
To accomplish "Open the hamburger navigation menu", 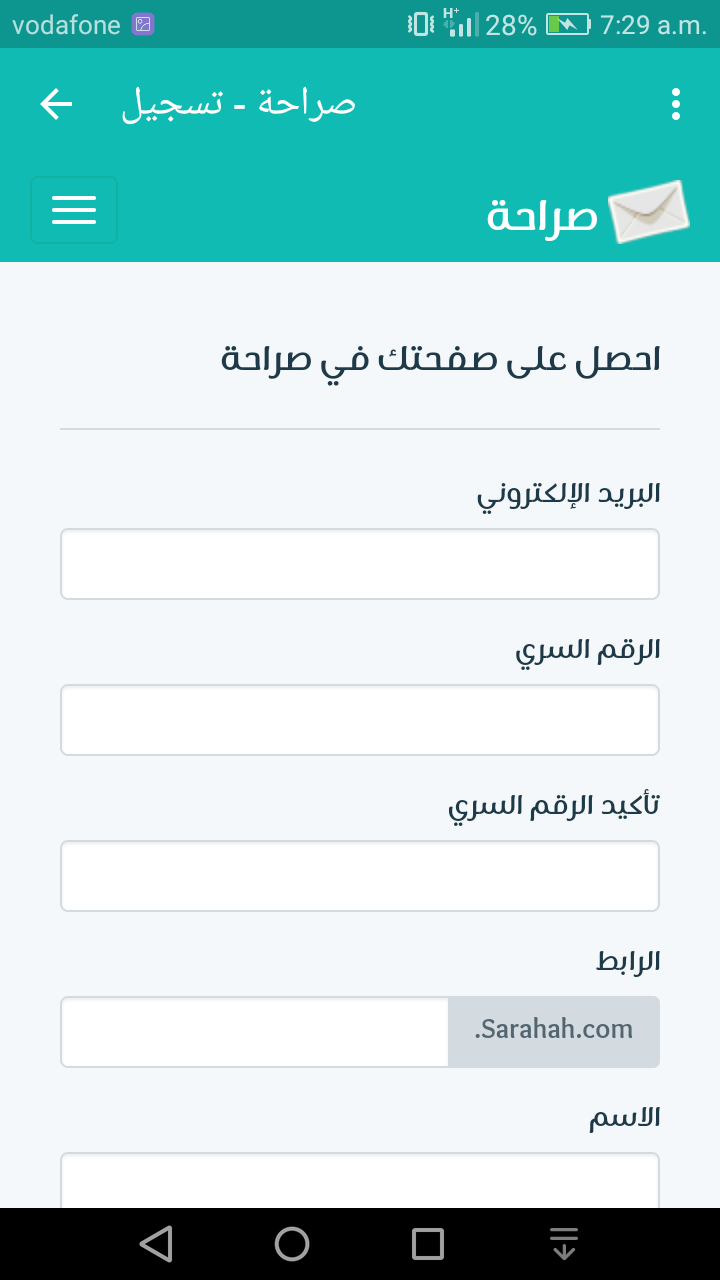I will tap(74, 210).
